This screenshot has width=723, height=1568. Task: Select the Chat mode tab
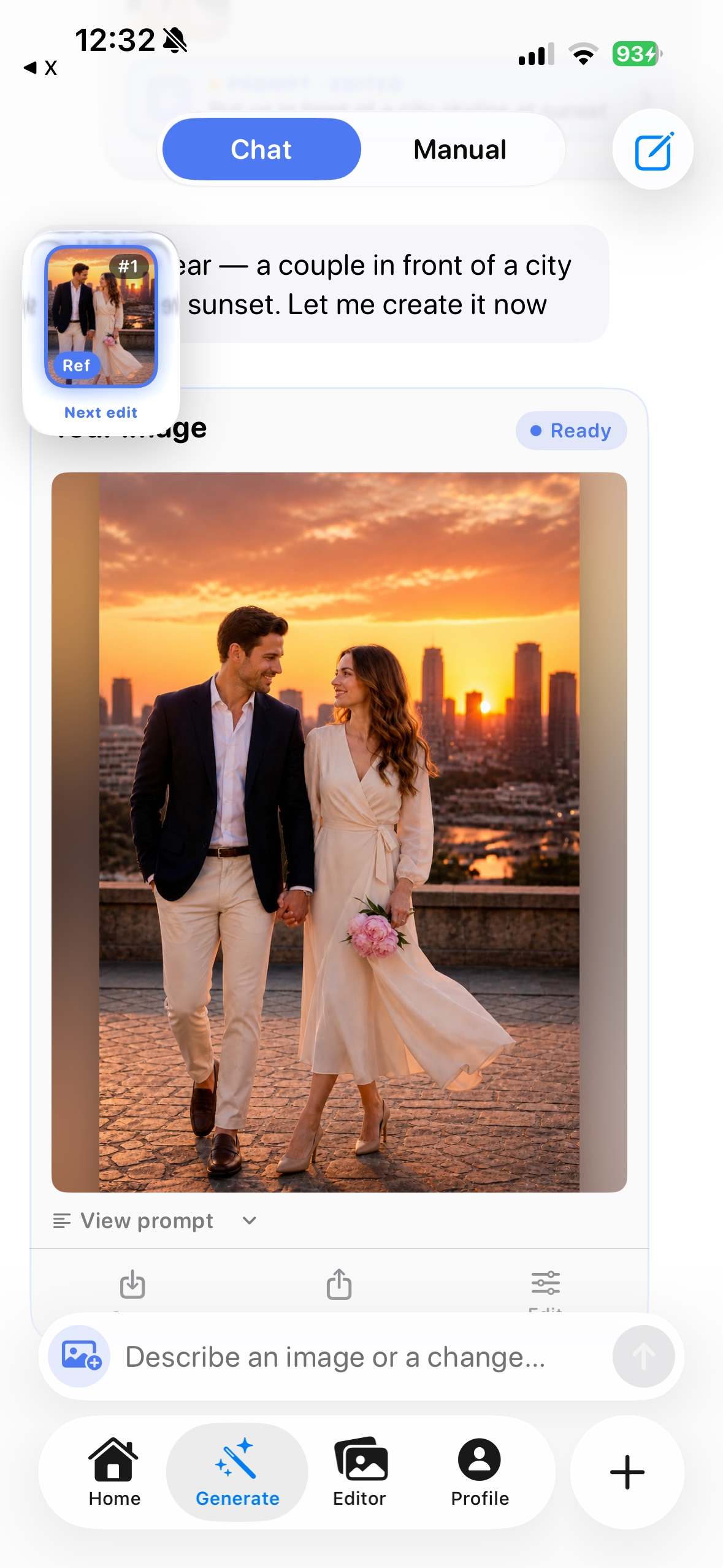(262, 150)
